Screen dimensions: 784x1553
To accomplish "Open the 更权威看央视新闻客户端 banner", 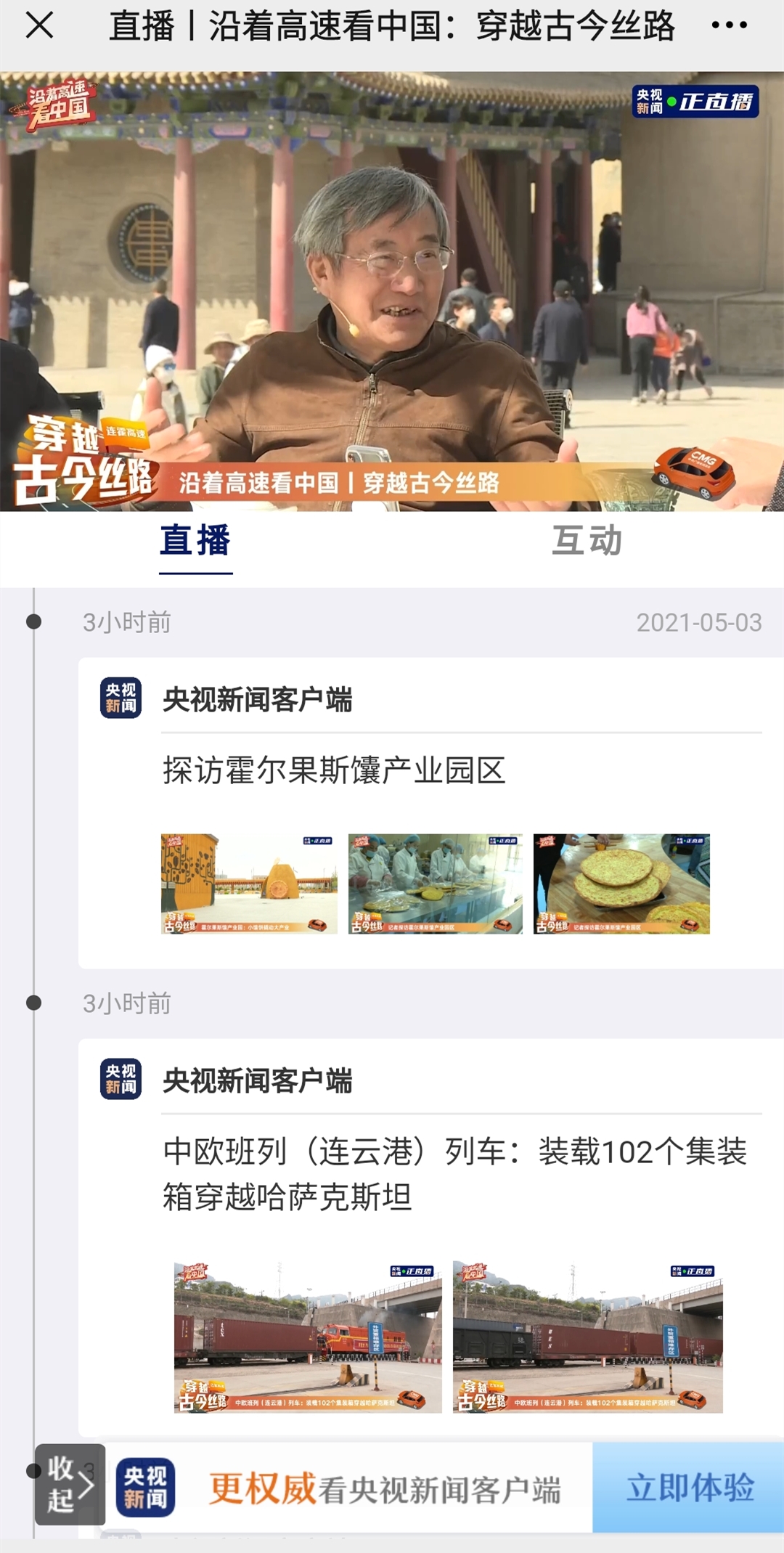I will [x=385, y=1489].
